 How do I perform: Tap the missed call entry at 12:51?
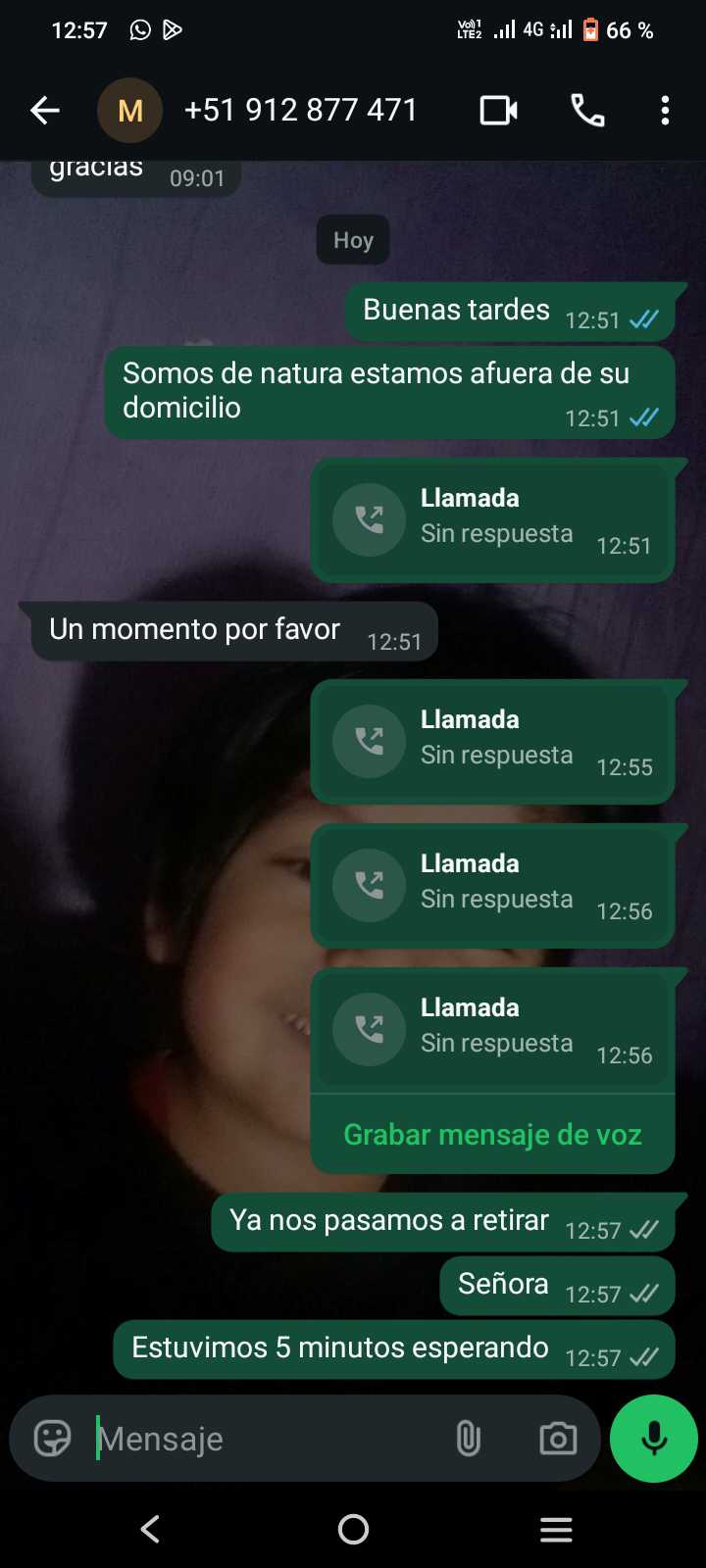coord(492,519)
